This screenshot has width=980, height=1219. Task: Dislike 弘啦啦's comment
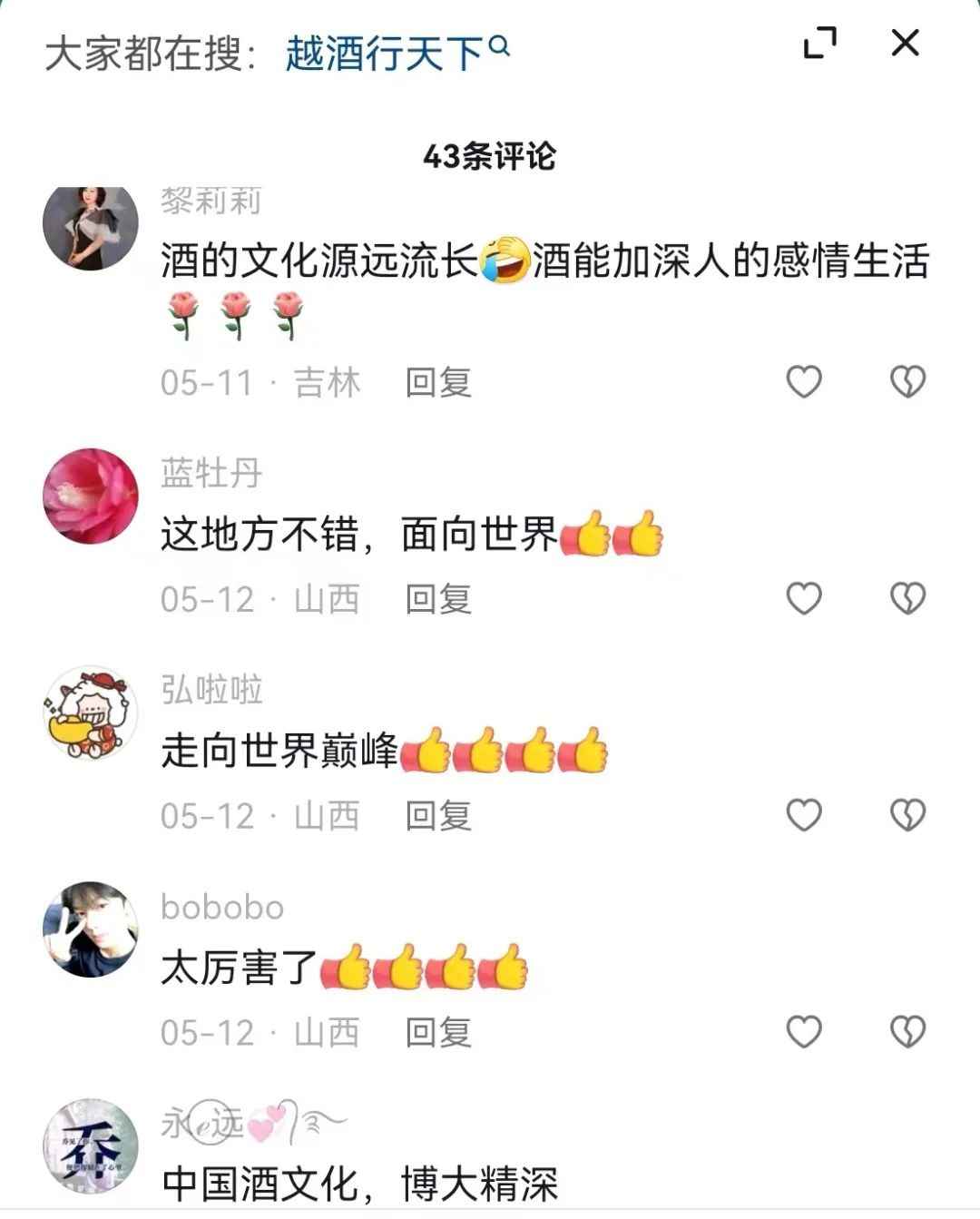[x=907, y=815]
